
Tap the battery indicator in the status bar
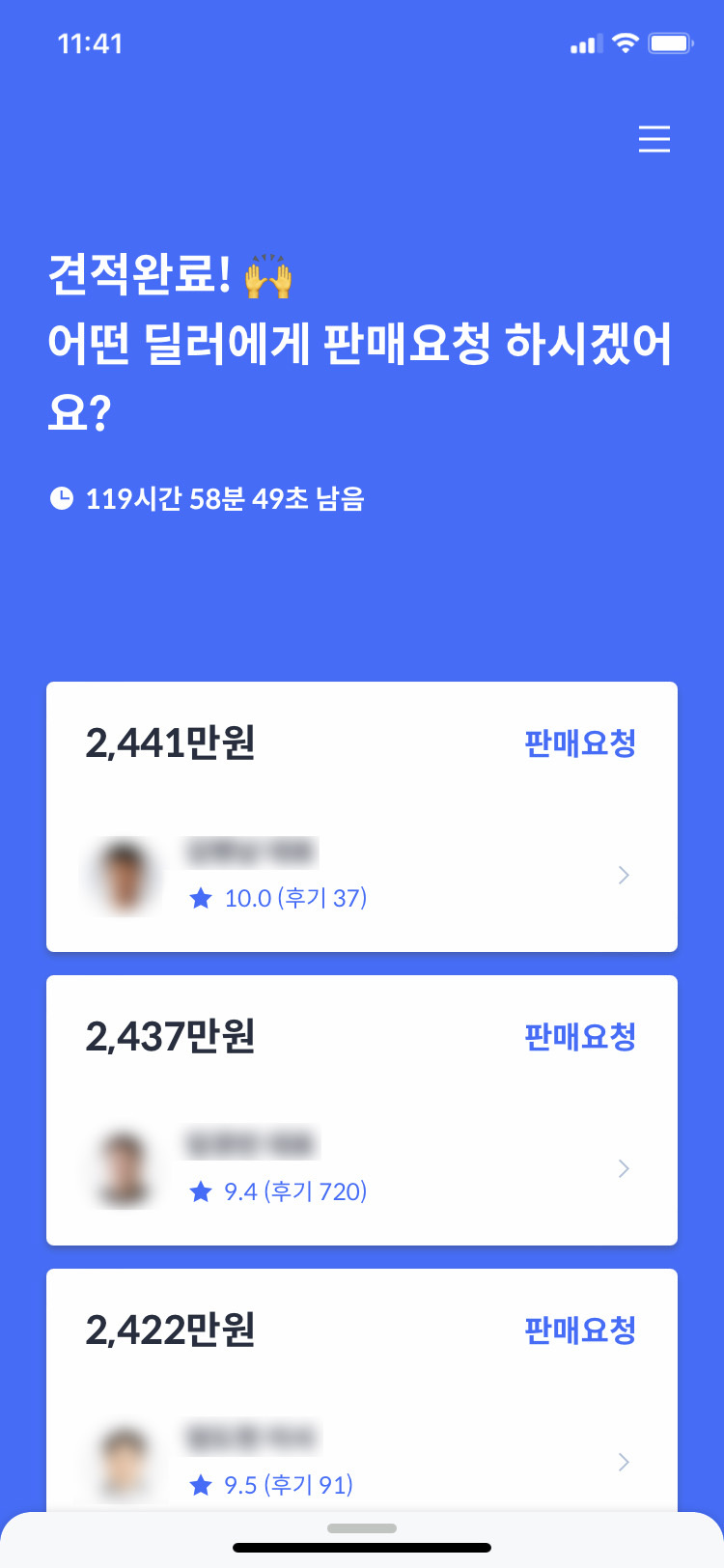click(x=672, y=42)
